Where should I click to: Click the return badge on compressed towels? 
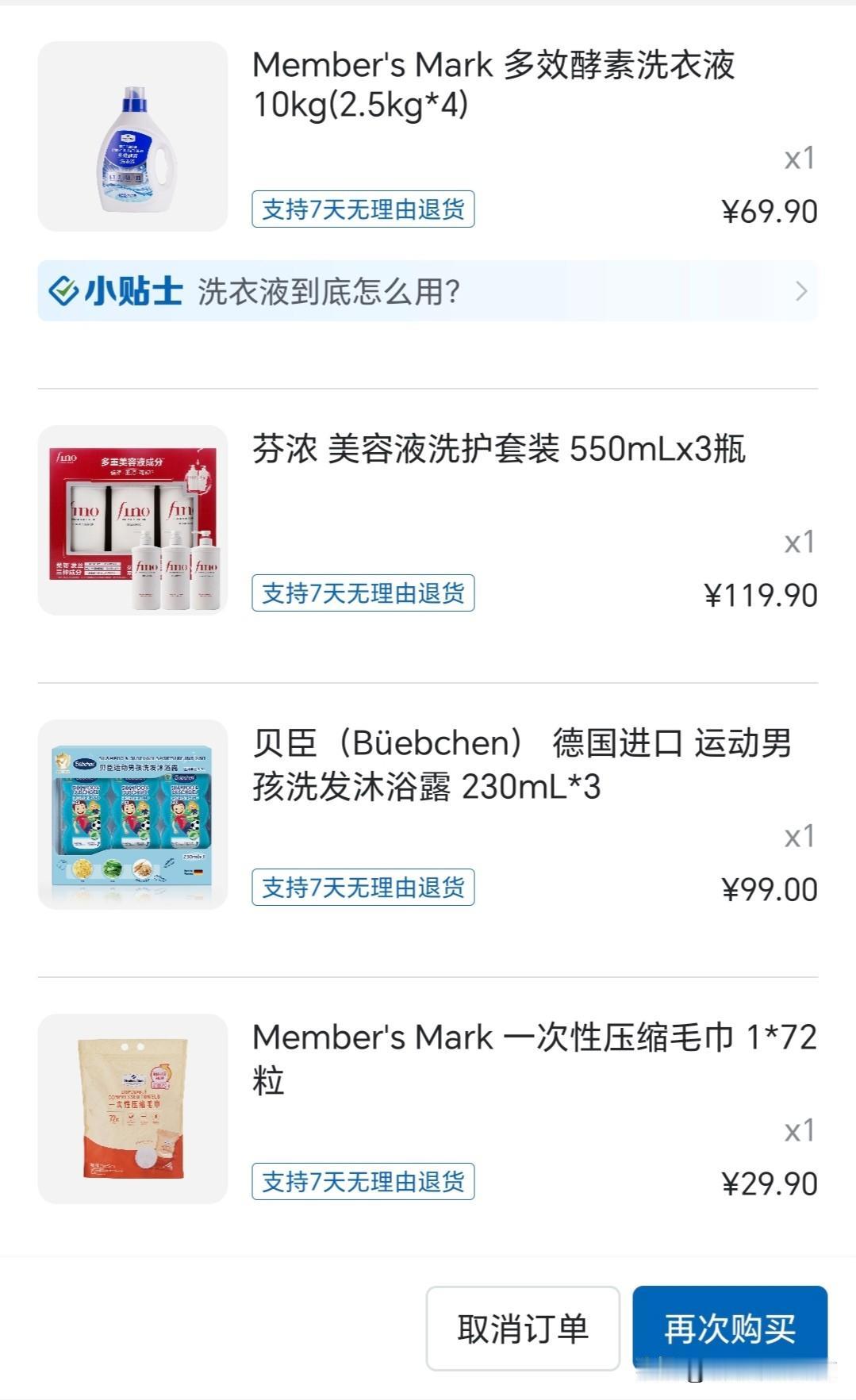363,1181
